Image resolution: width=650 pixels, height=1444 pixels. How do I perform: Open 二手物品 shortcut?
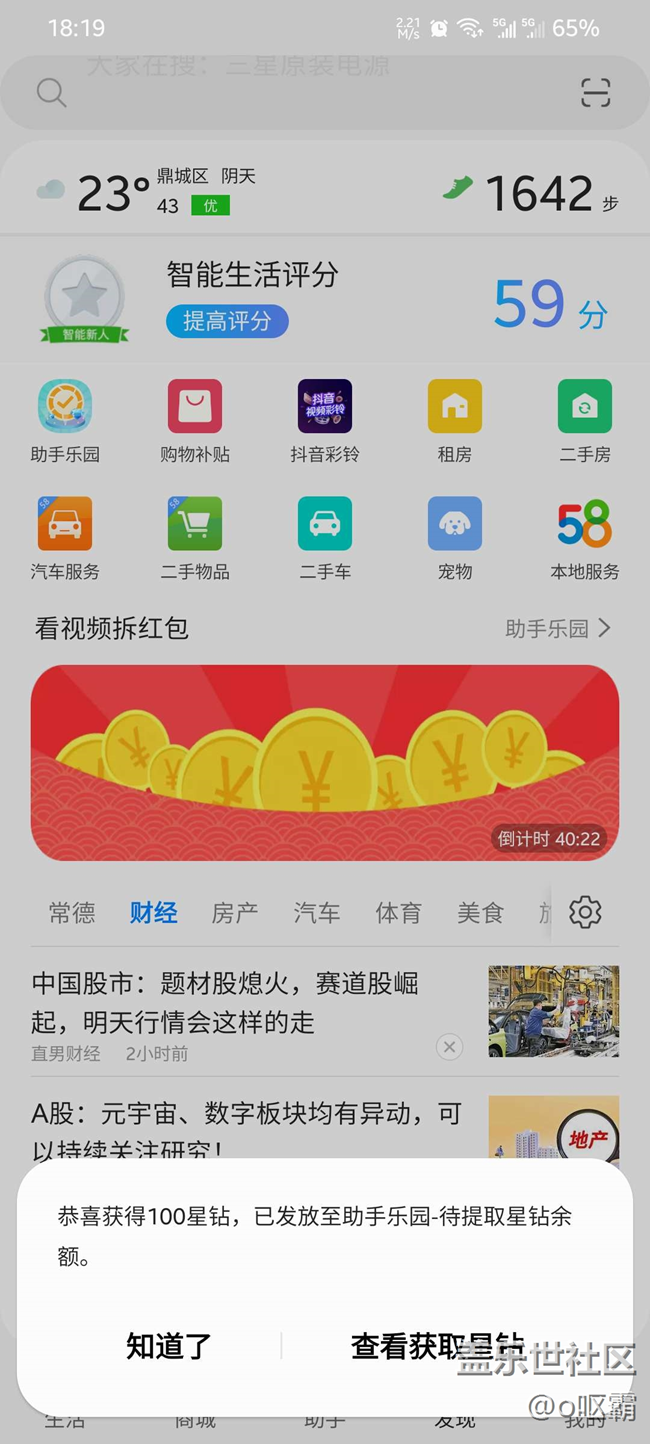pos(195,538)
